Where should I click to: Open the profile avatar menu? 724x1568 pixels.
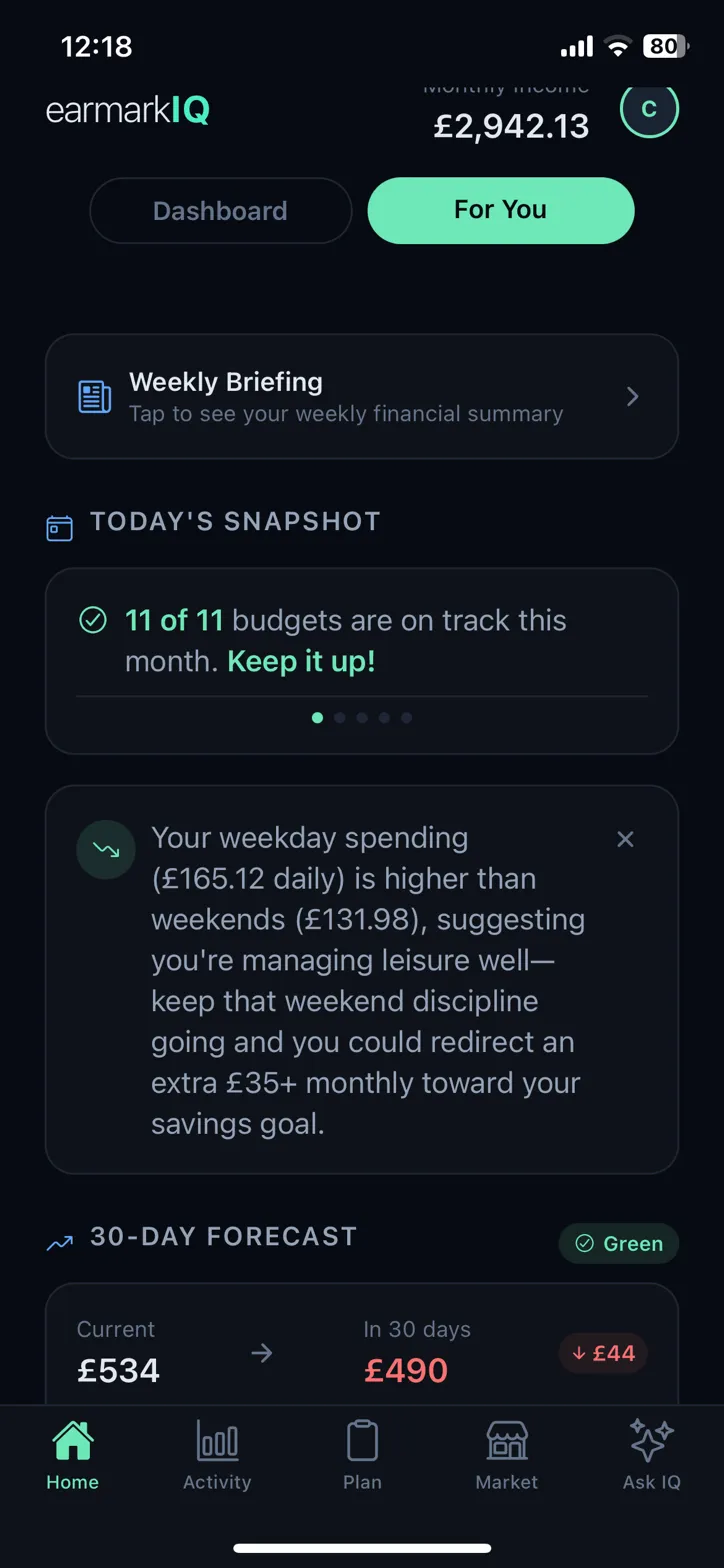click(x=648, y=110)
